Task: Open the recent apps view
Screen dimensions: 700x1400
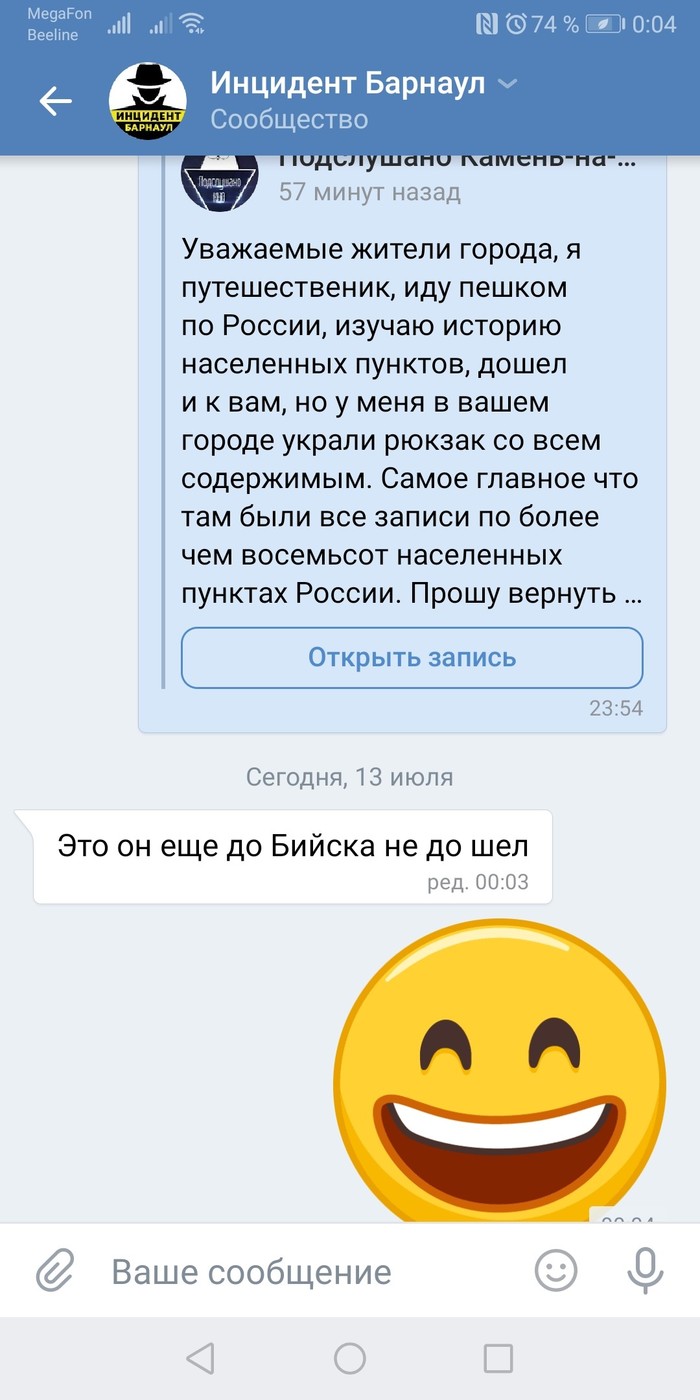Action: click(x=498, y=1358)
